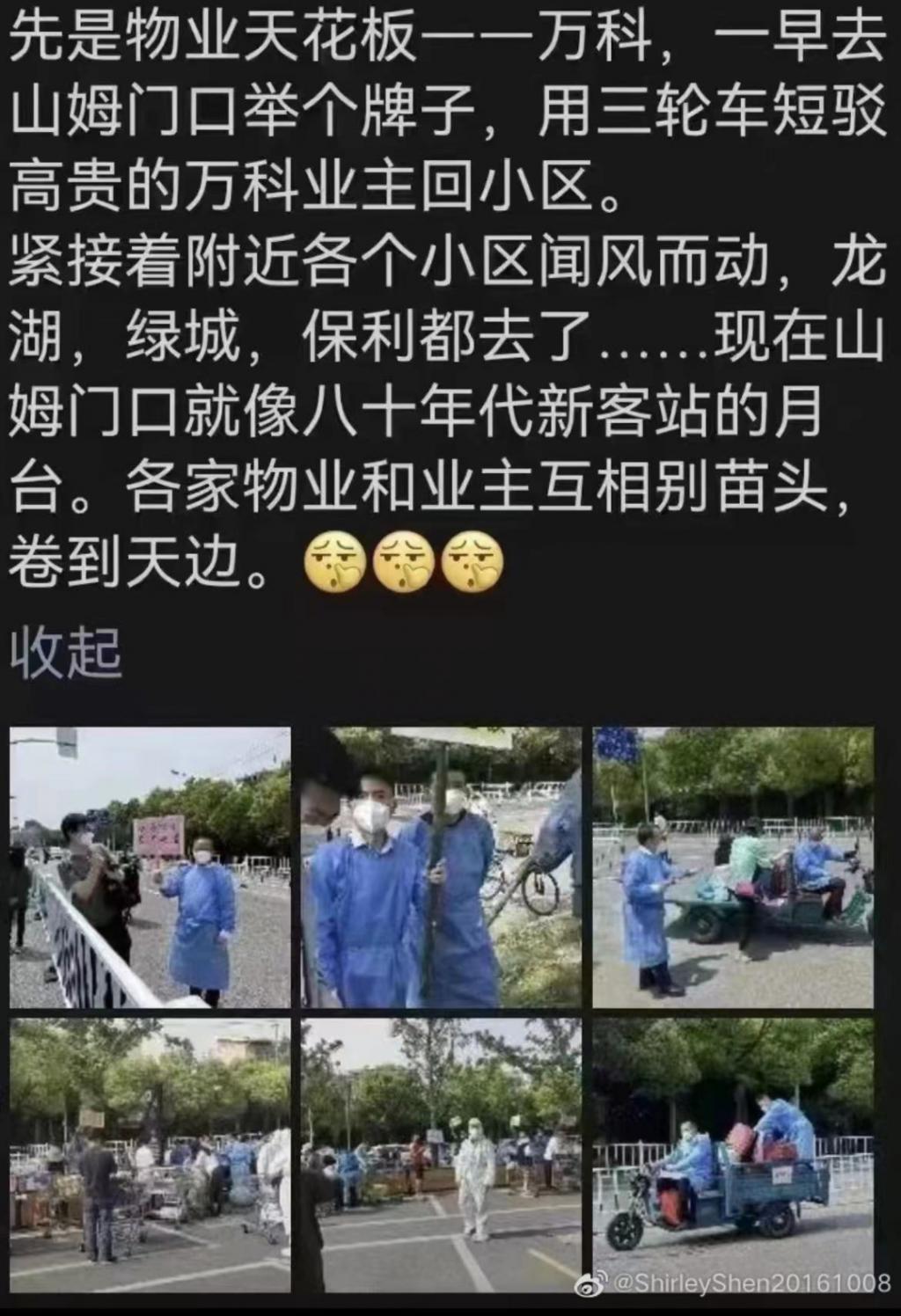Open photo of two men in blue gowns

441,867
